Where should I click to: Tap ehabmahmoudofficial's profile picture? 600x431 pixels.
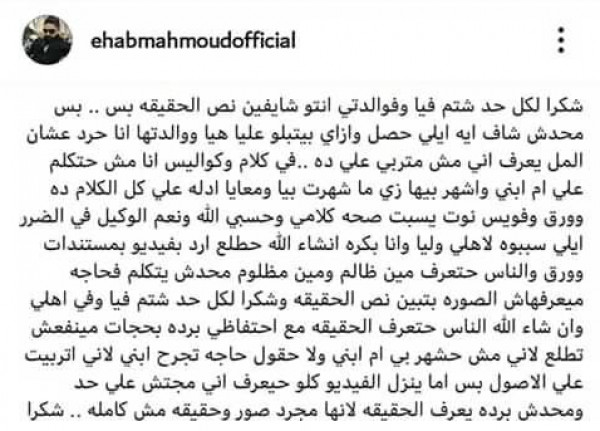tap(48, 39)
